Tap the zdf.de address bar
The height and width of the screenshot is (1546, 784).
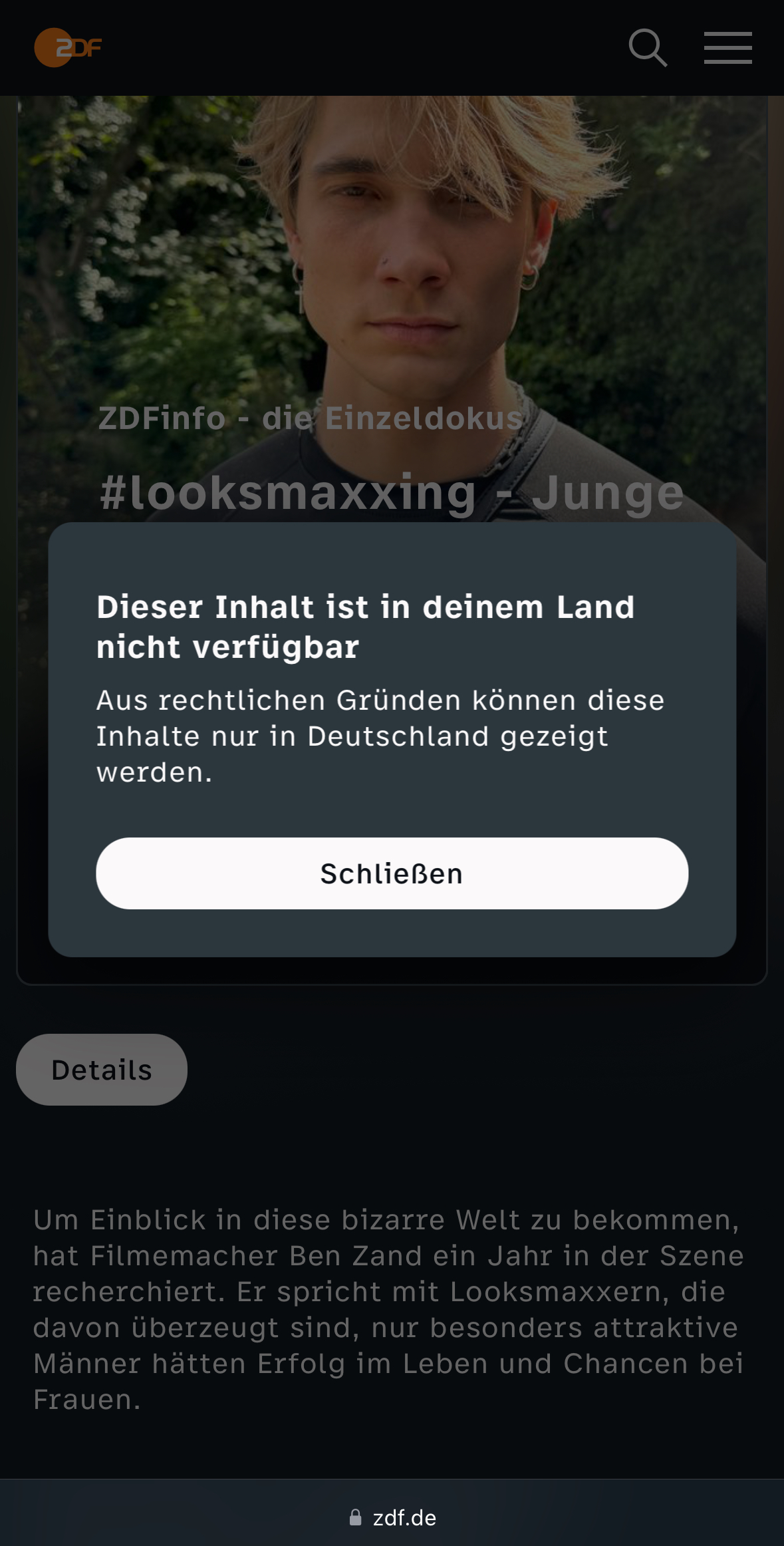tap(392, 1517)
